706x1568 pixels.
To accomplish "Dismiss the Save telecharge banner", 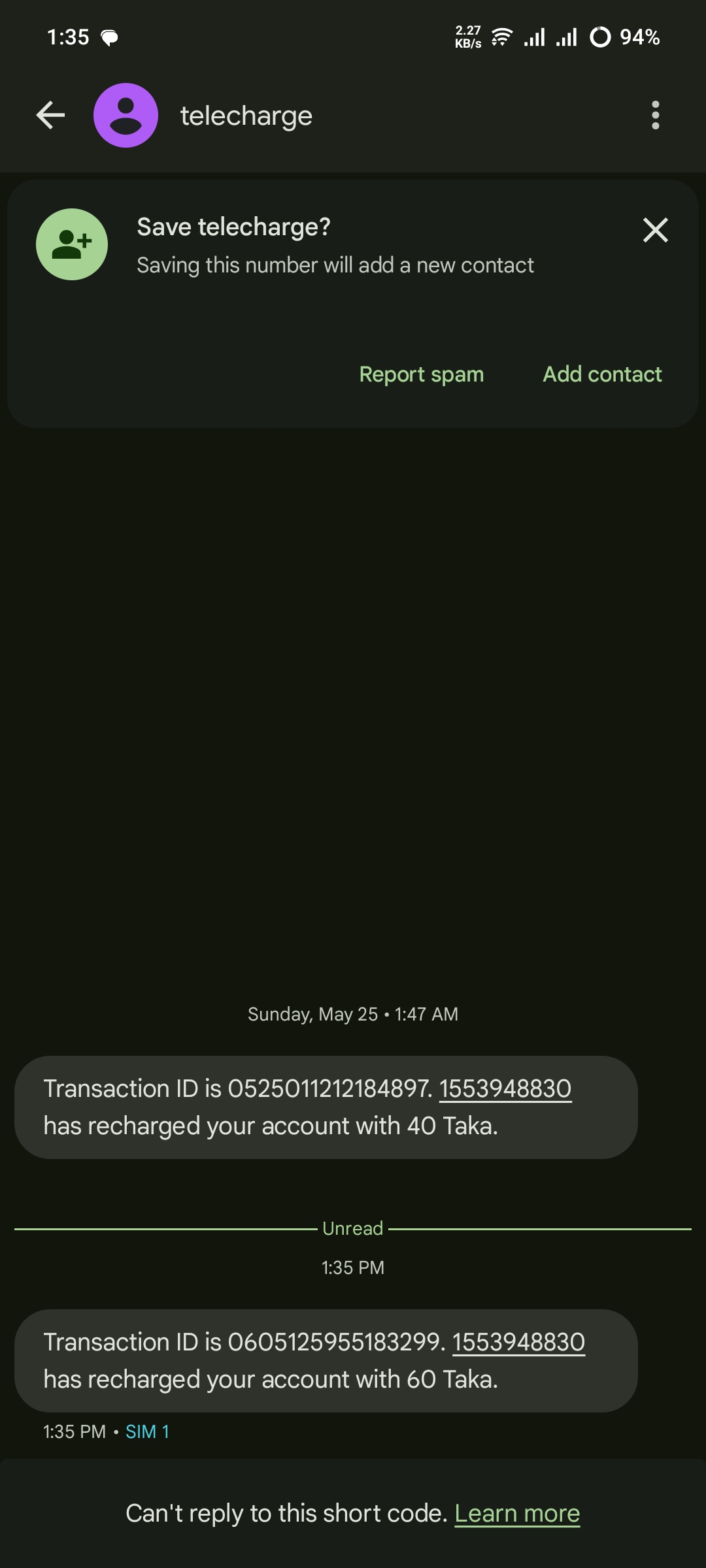I will 655,230.
